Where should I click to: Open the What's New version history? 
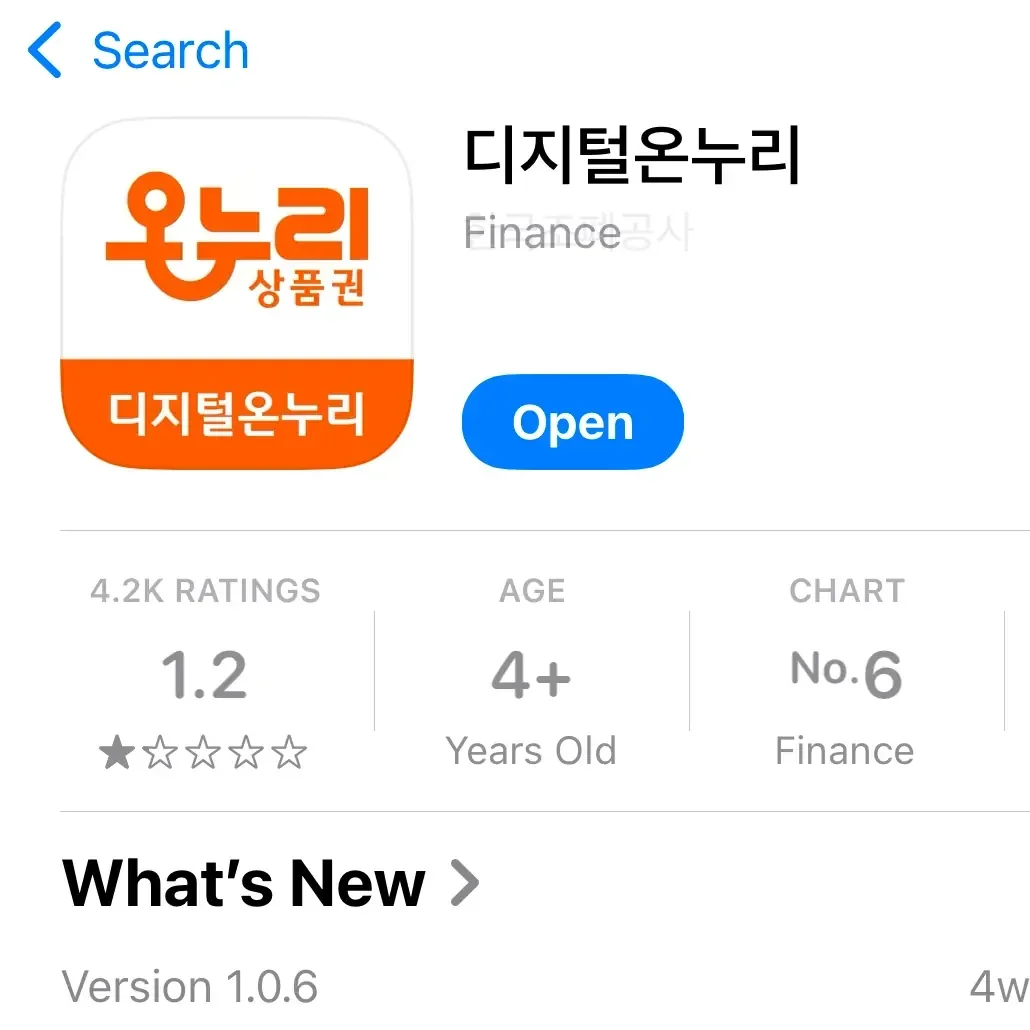click(x=271, y=884)
